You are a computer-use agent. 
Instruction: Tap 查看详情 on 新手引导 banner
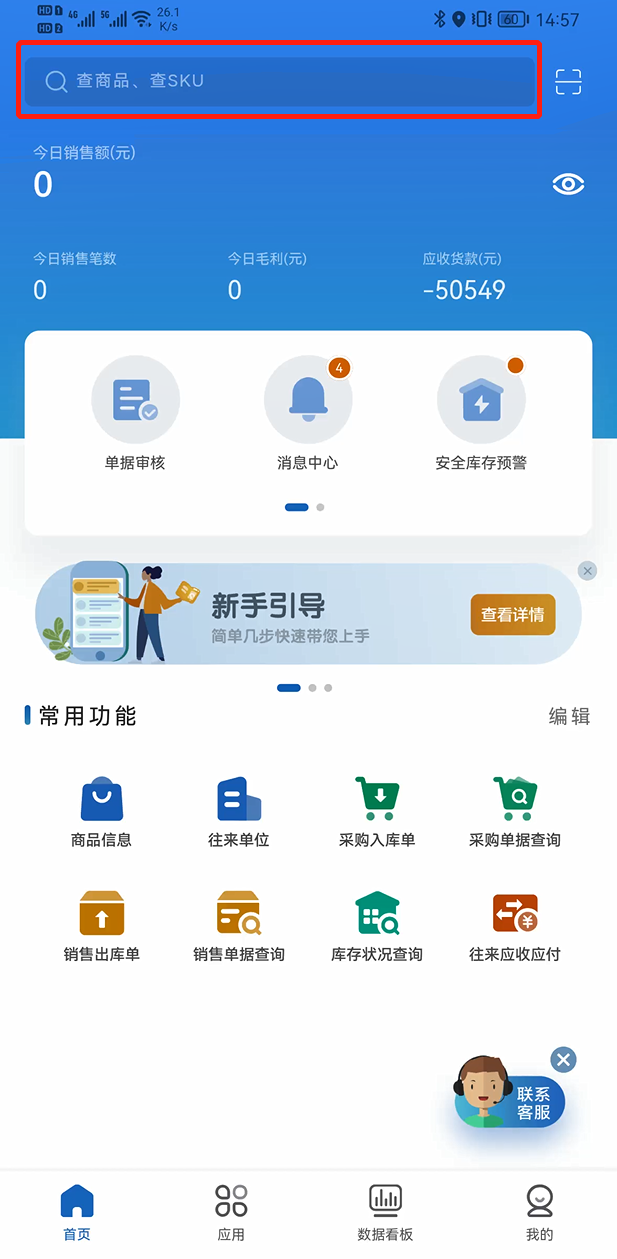click(x=512, y=615)
